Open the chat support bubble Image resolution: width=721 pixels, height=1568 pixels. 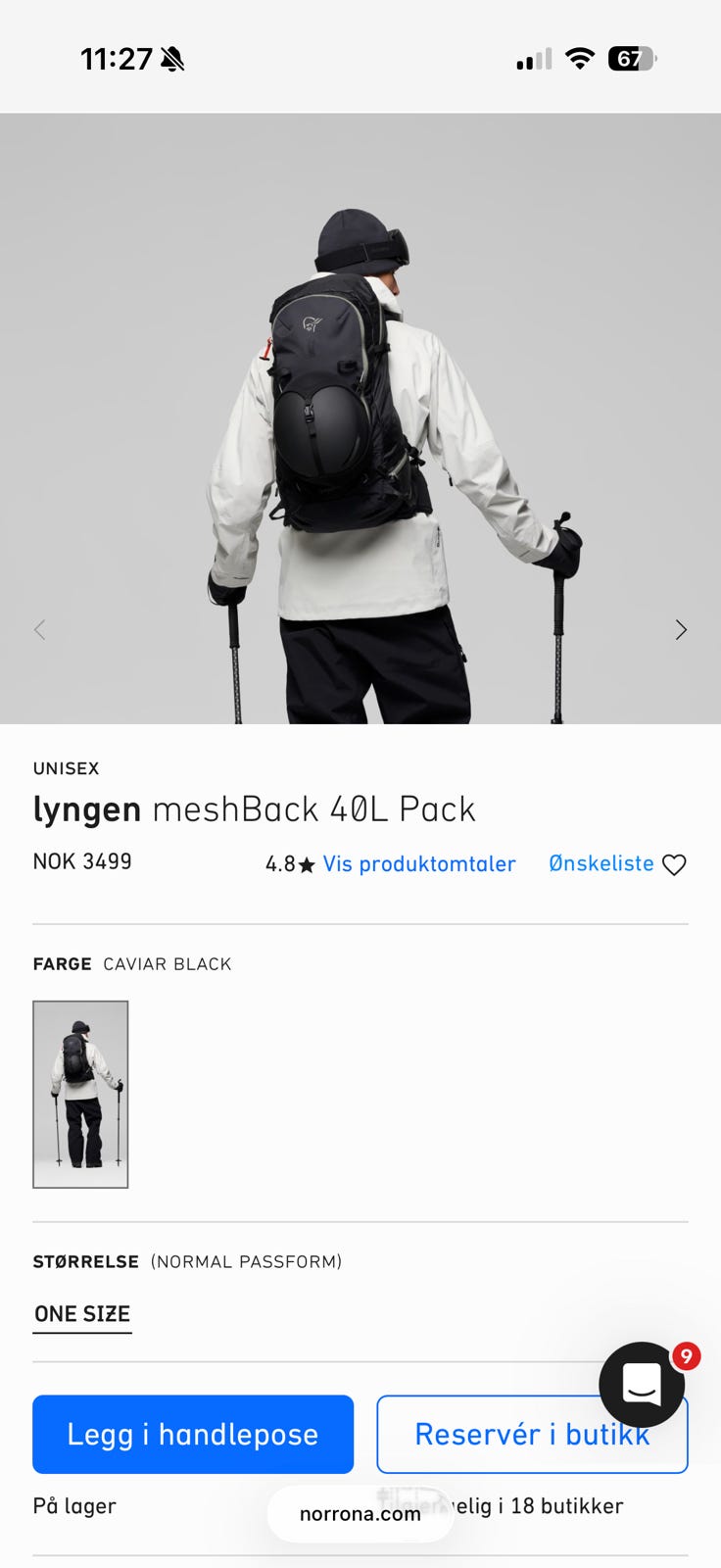[642, 1385]
